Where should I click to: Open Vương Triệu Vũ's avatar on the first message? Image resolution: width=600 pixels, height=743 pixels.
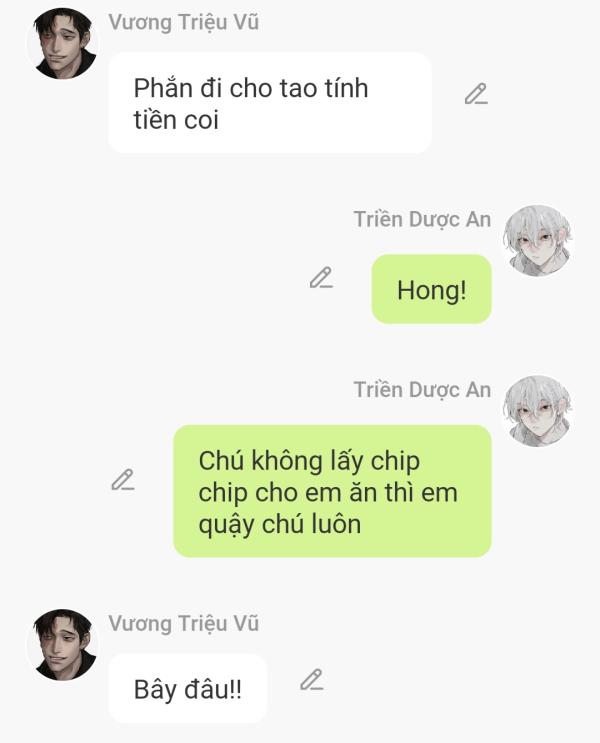pyautogui.click(x=63, y=43)
